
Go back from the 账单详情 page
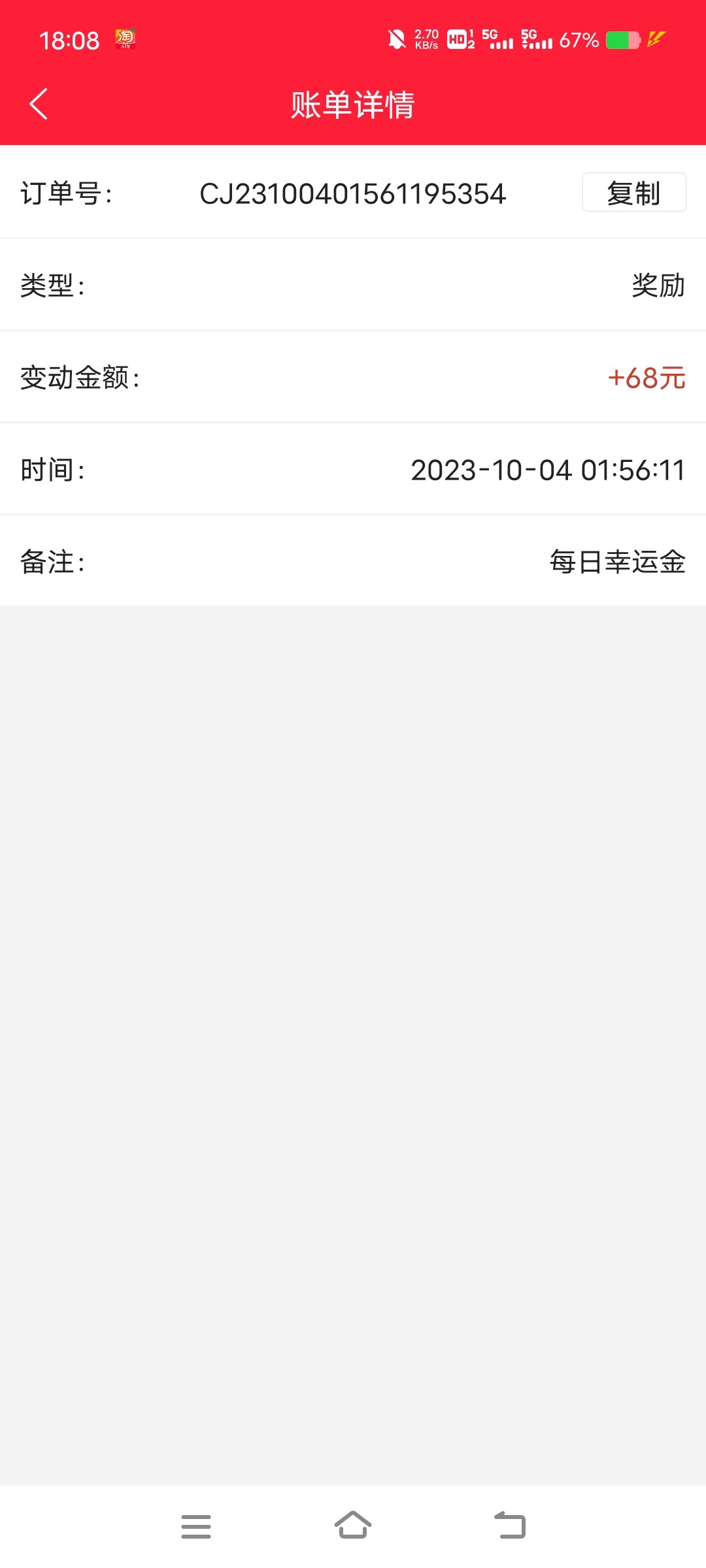(39, 105)
